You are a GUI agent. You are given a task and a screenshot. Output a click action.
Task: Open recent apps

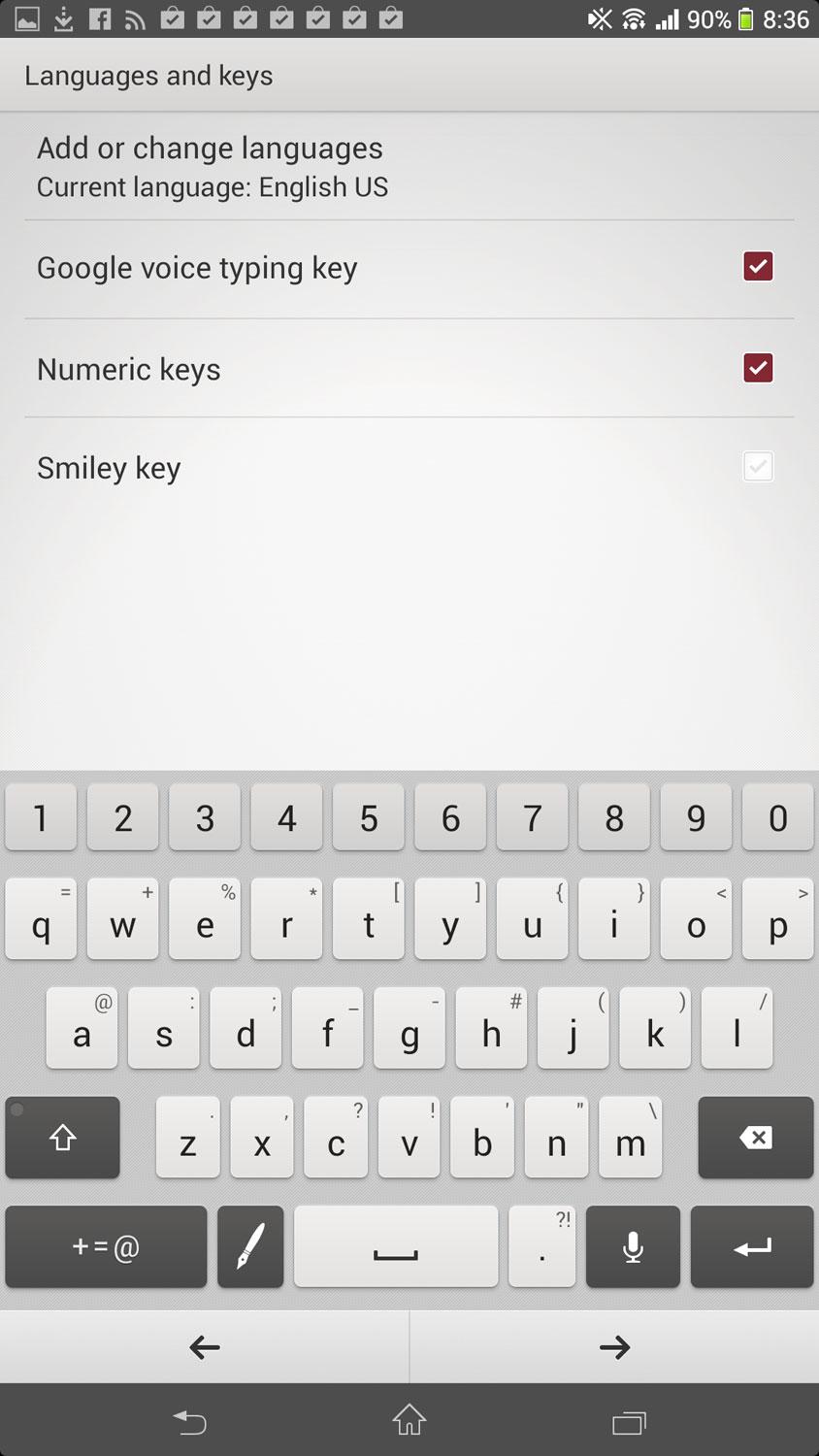629,1422
